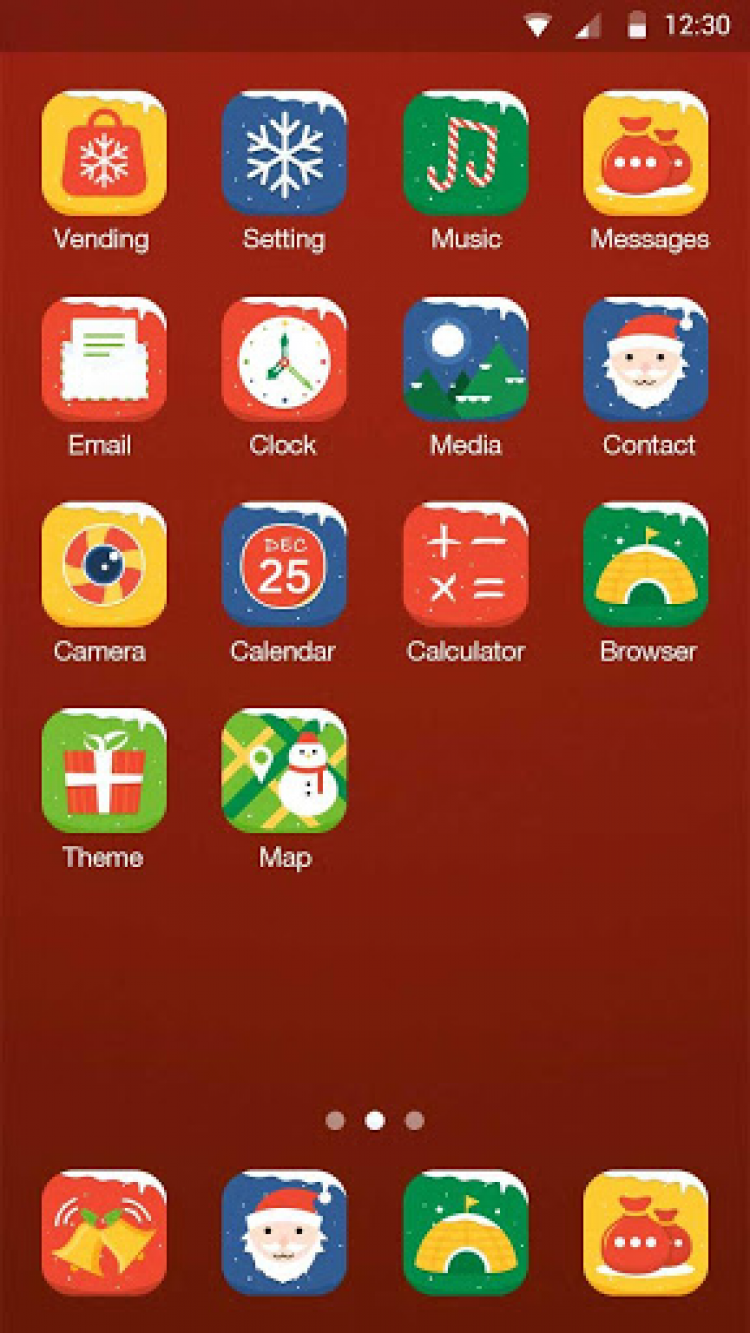750x1333 pixels.
Task: Open the Calendar app showing Dec 25
Action: tap(284, 566)
